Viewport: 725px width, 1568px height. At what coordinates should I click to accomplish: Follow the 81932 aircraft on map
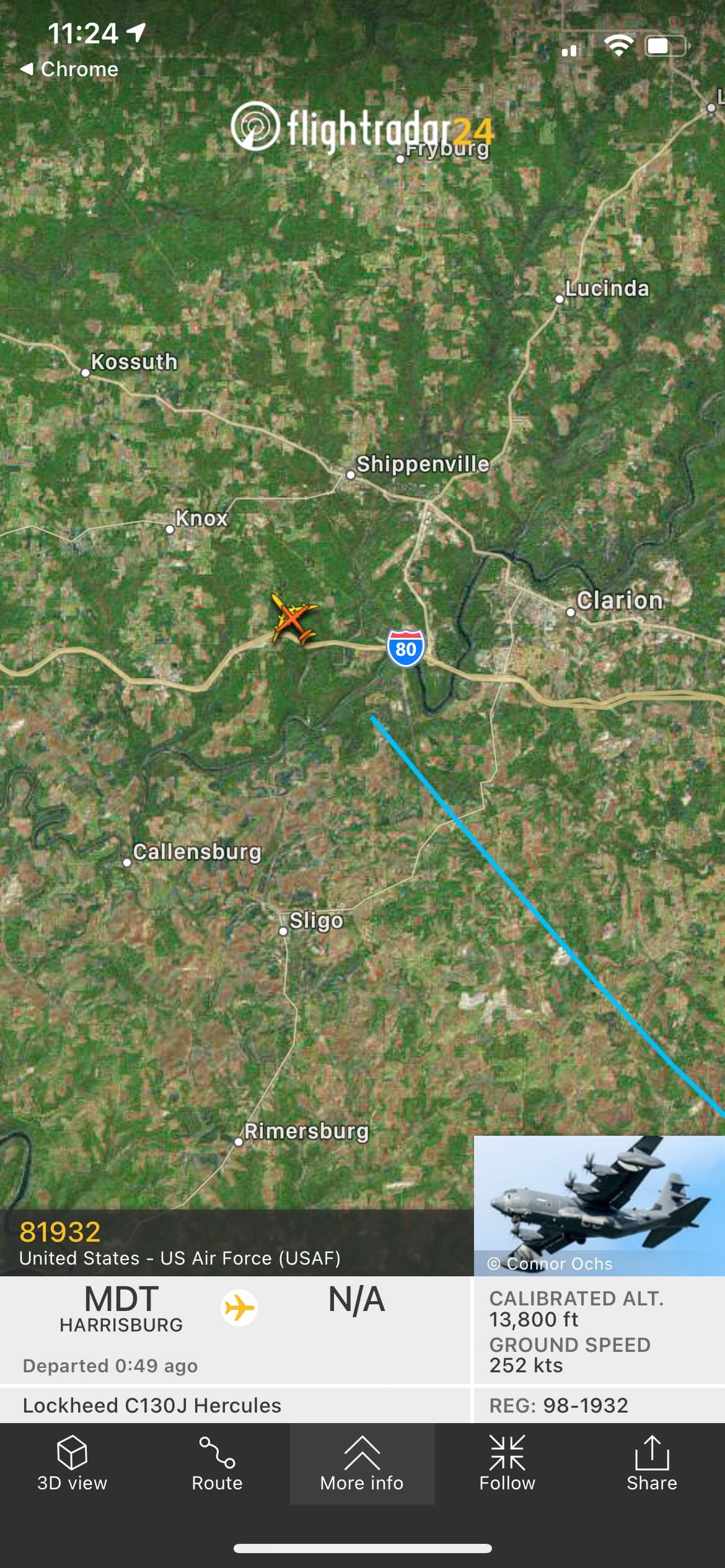pyautogui.click(x=507, y=1463)
